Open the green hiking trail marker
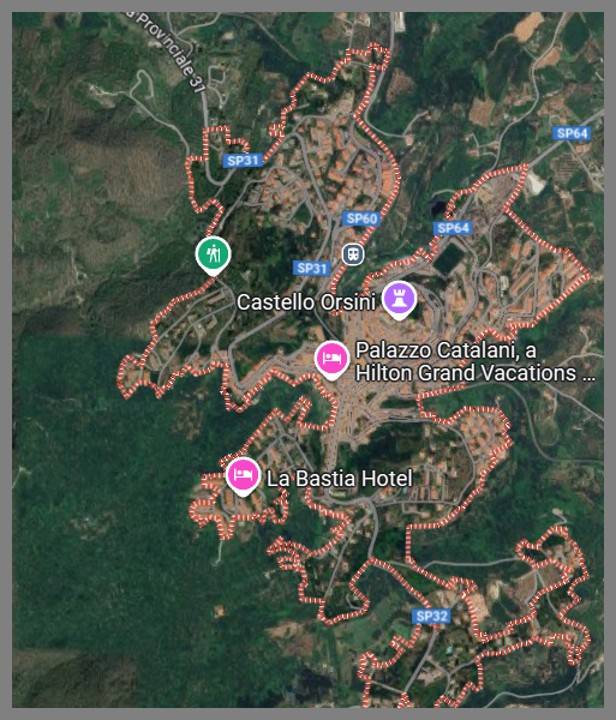 (212, 253)
